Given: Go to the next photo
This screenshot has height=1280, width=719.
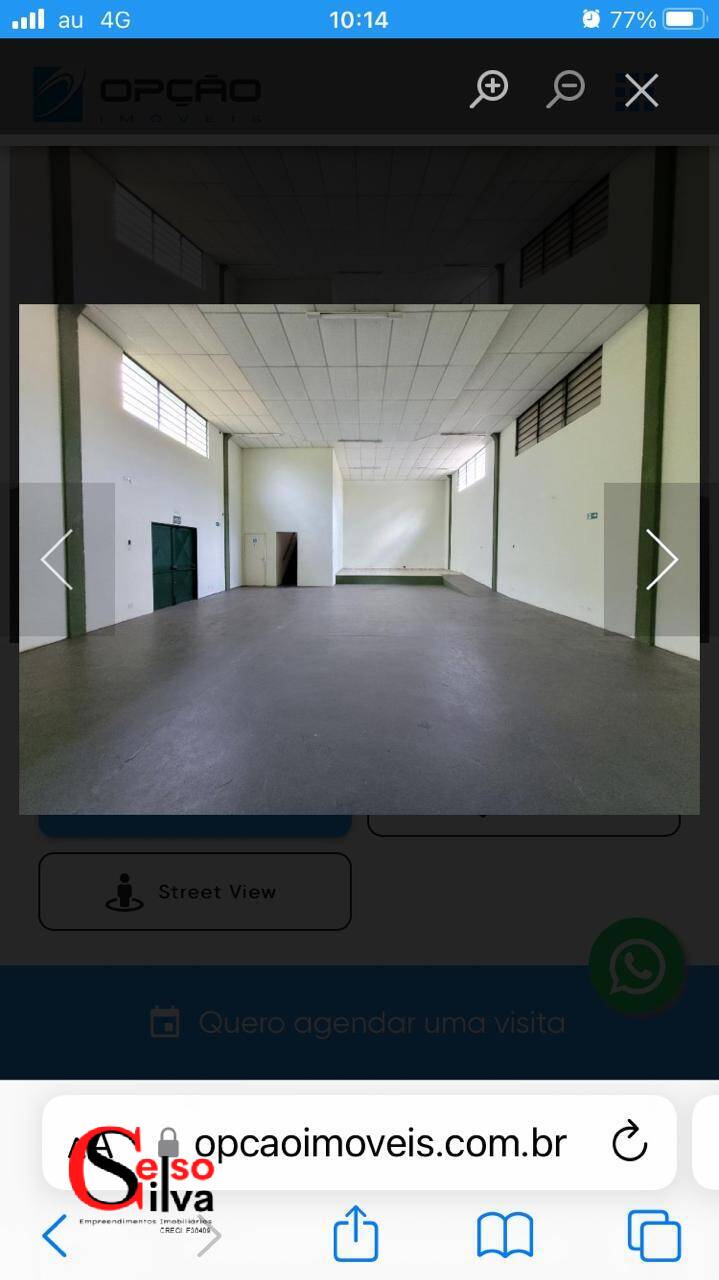Looking at the screenshot, I should pyautogui.click(x=661, y=559).
